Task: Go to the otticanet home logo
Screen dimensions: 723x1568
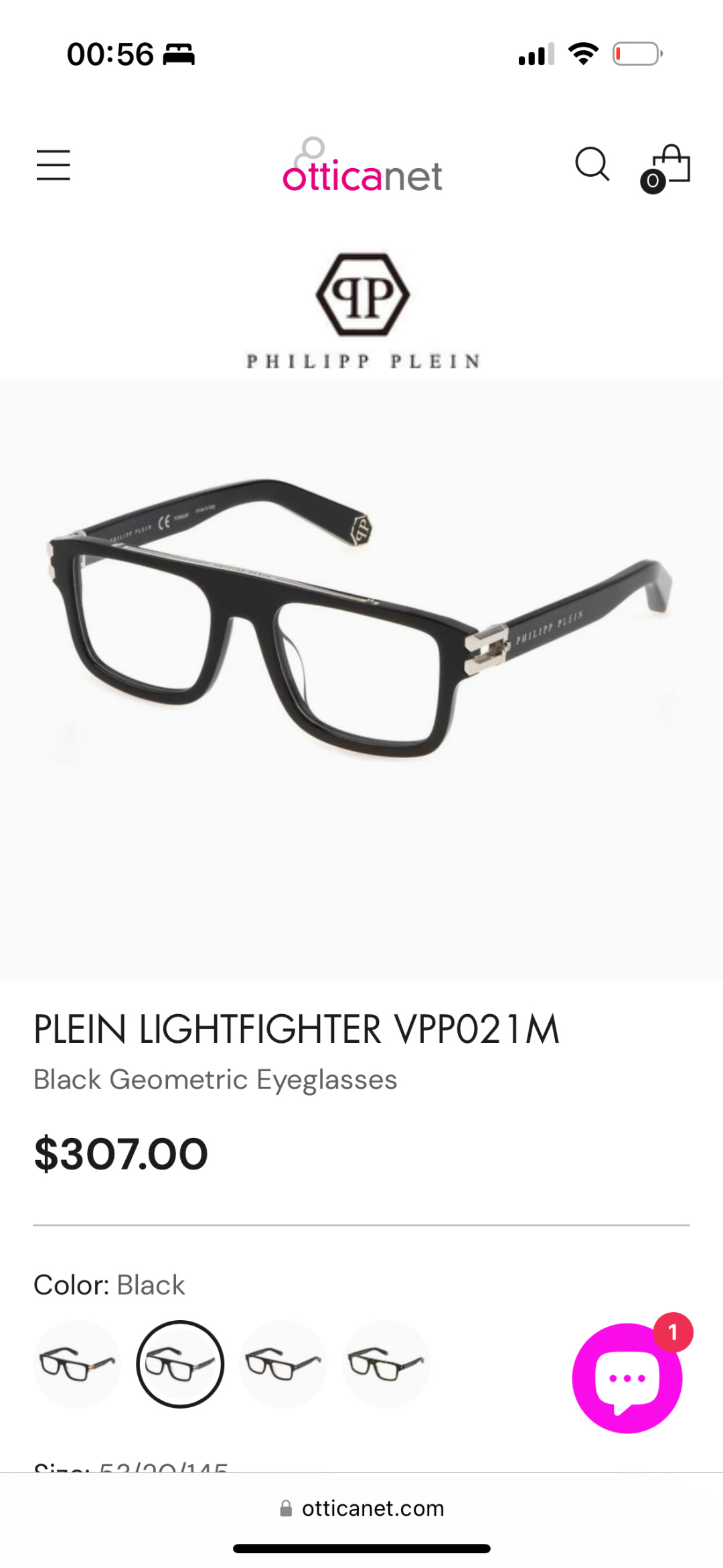Action: 362,166
